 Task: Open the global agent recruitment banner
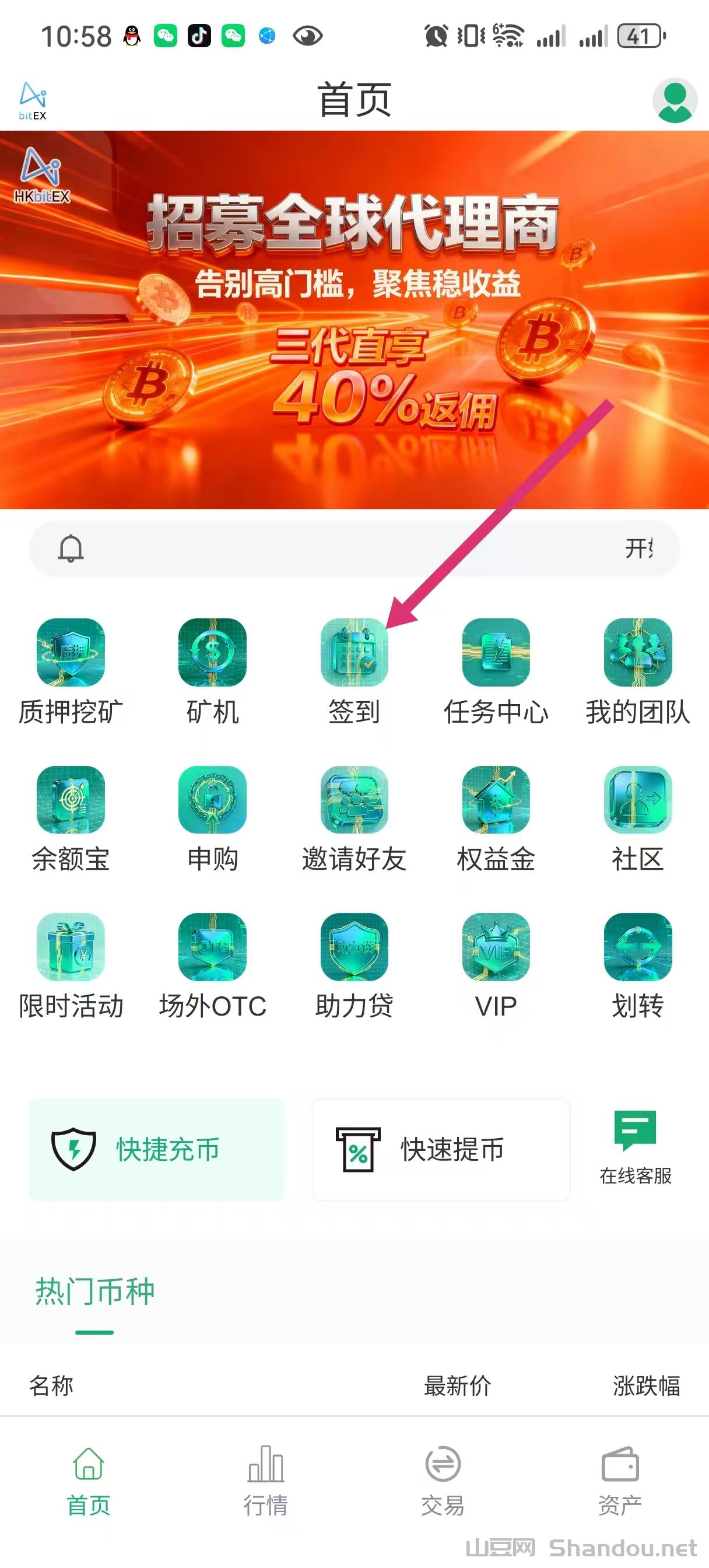[354, 320]
